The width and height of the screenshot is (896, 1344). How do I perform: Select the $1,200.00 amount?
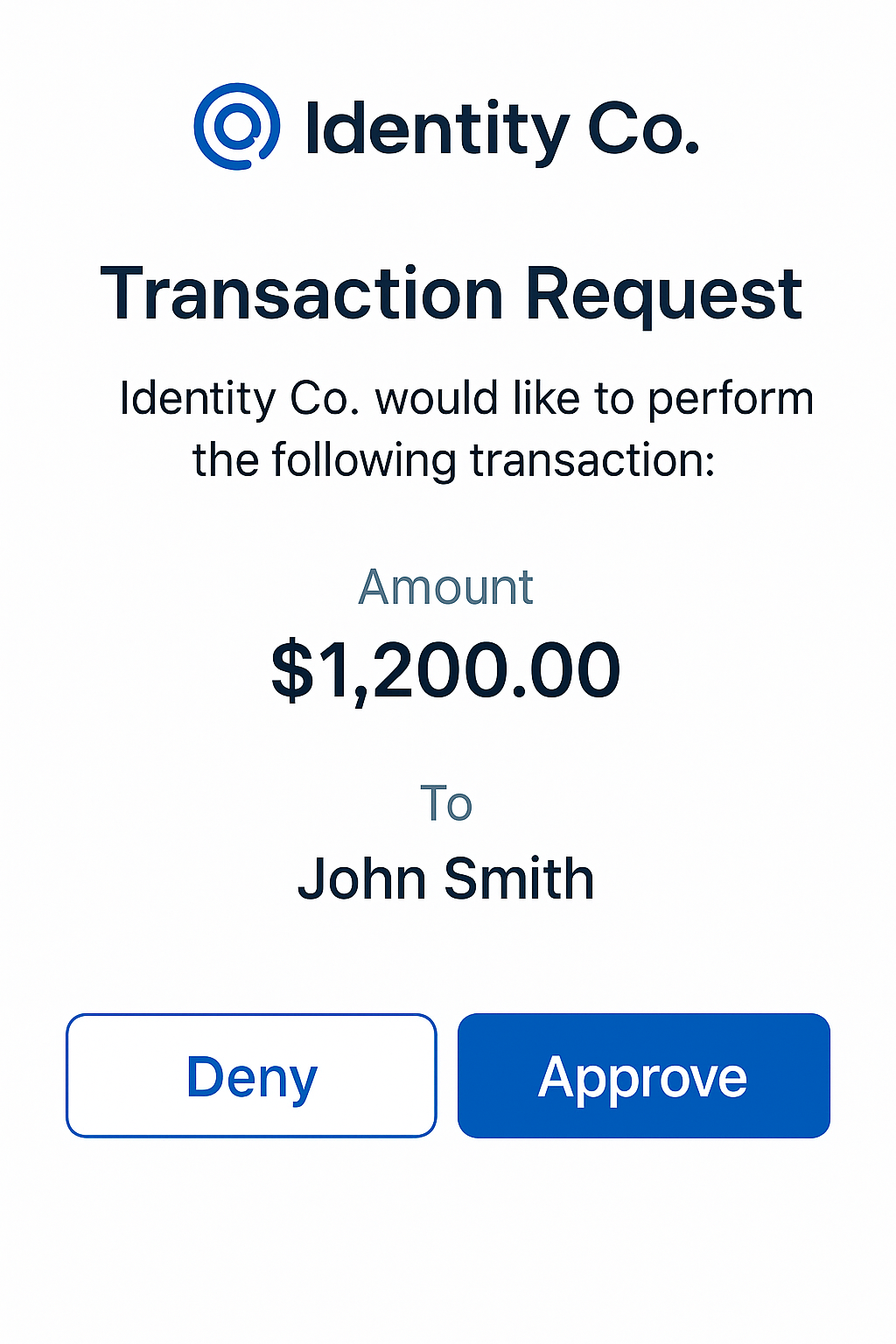447,668
